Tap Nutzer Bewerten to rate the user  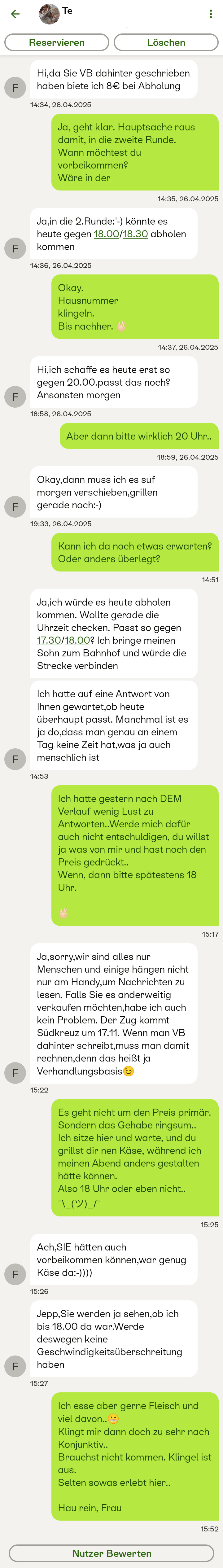tap(111, 1553)
